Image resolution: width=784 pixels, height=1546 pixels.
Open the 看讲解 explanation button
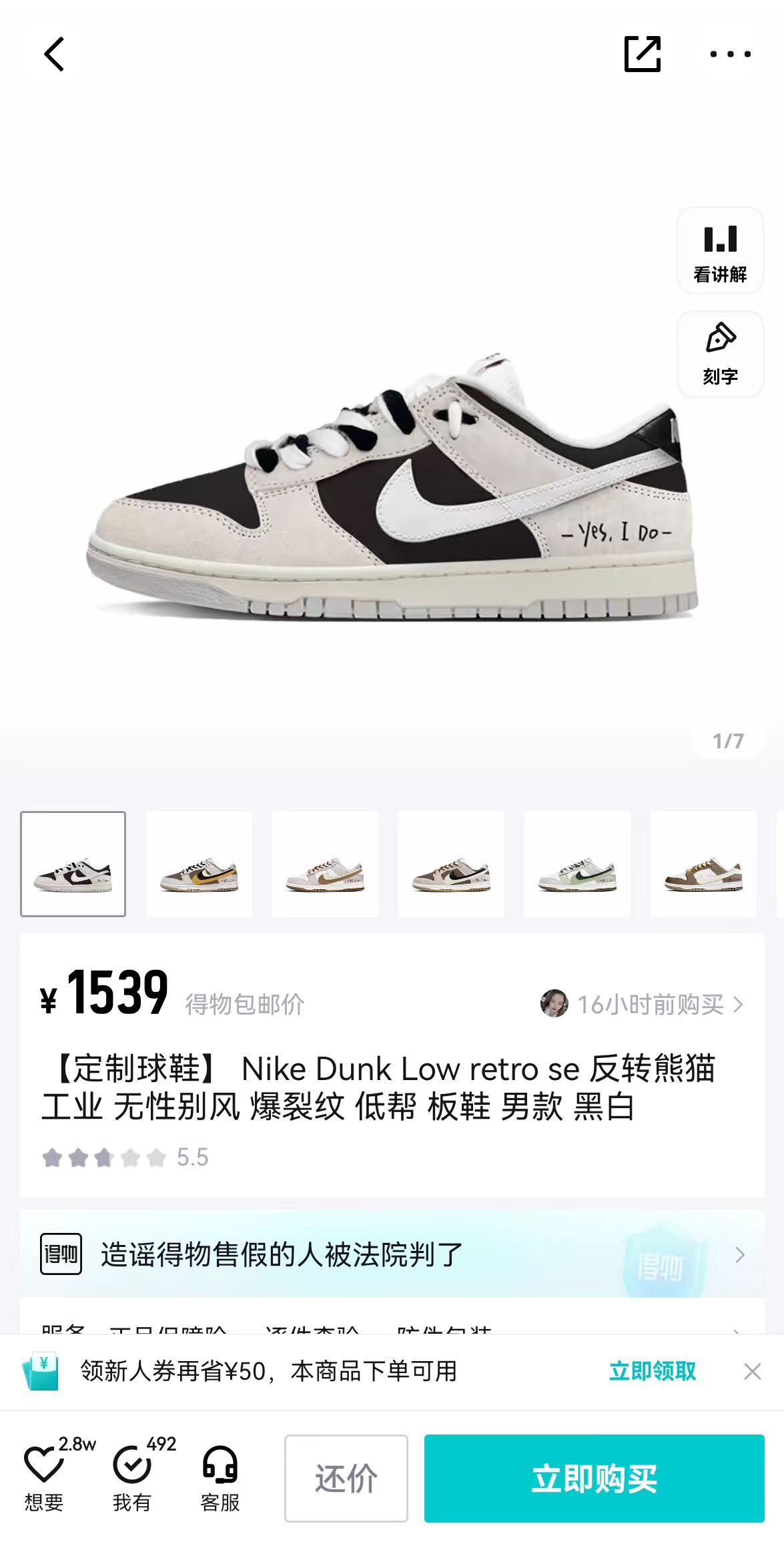click(x=720, y=252)
